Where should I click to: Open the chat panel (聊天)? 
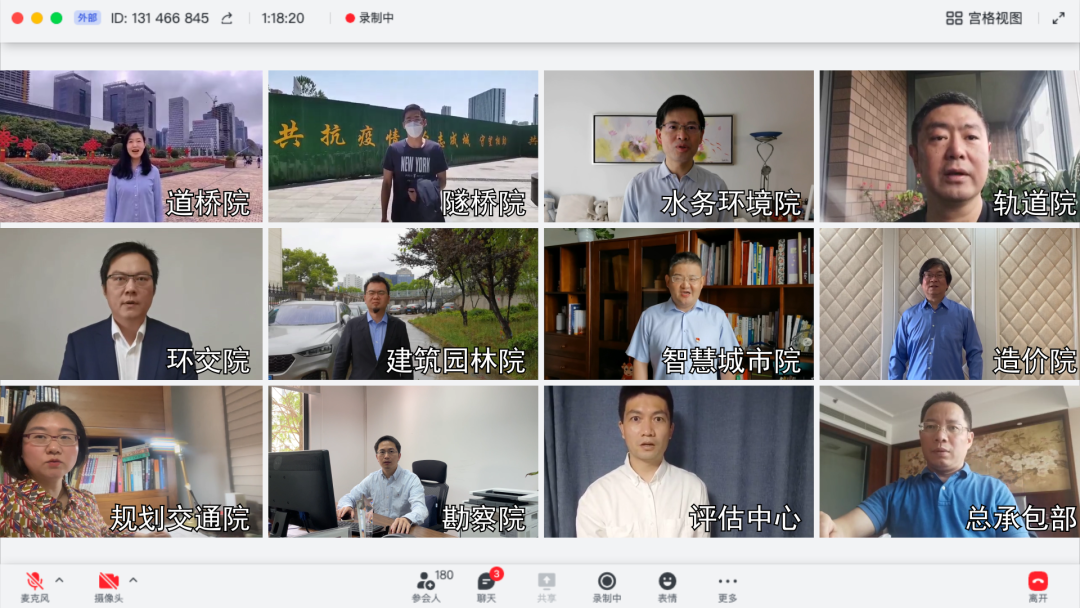(x=486, y=585)
